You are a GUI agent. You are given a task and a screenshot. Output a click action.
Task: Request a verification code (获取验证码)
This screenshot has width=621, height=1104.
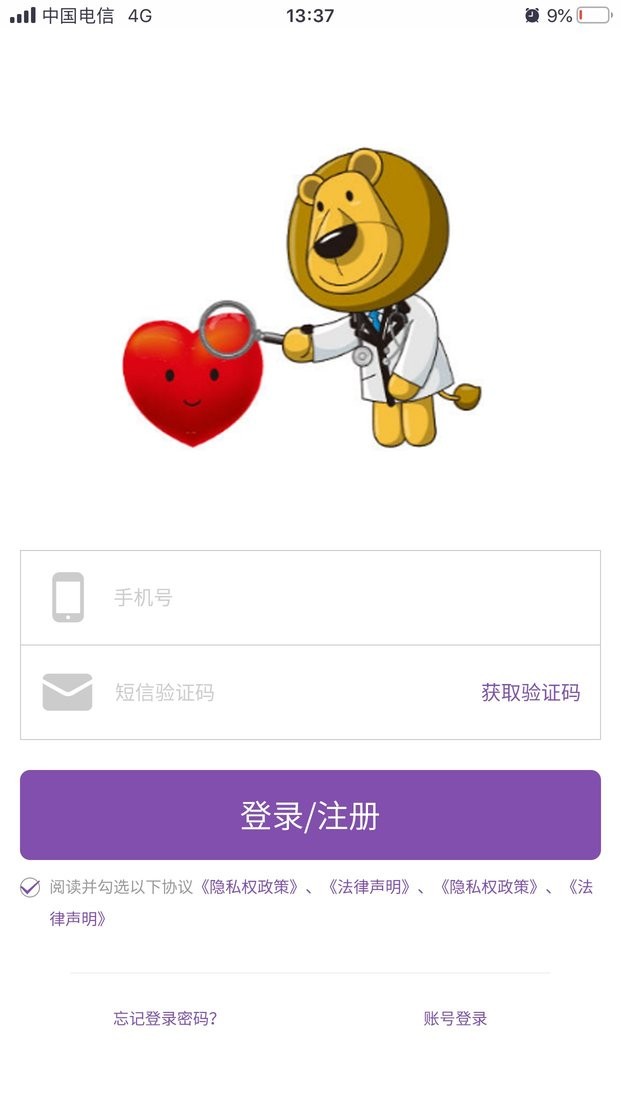coord(530,692)
